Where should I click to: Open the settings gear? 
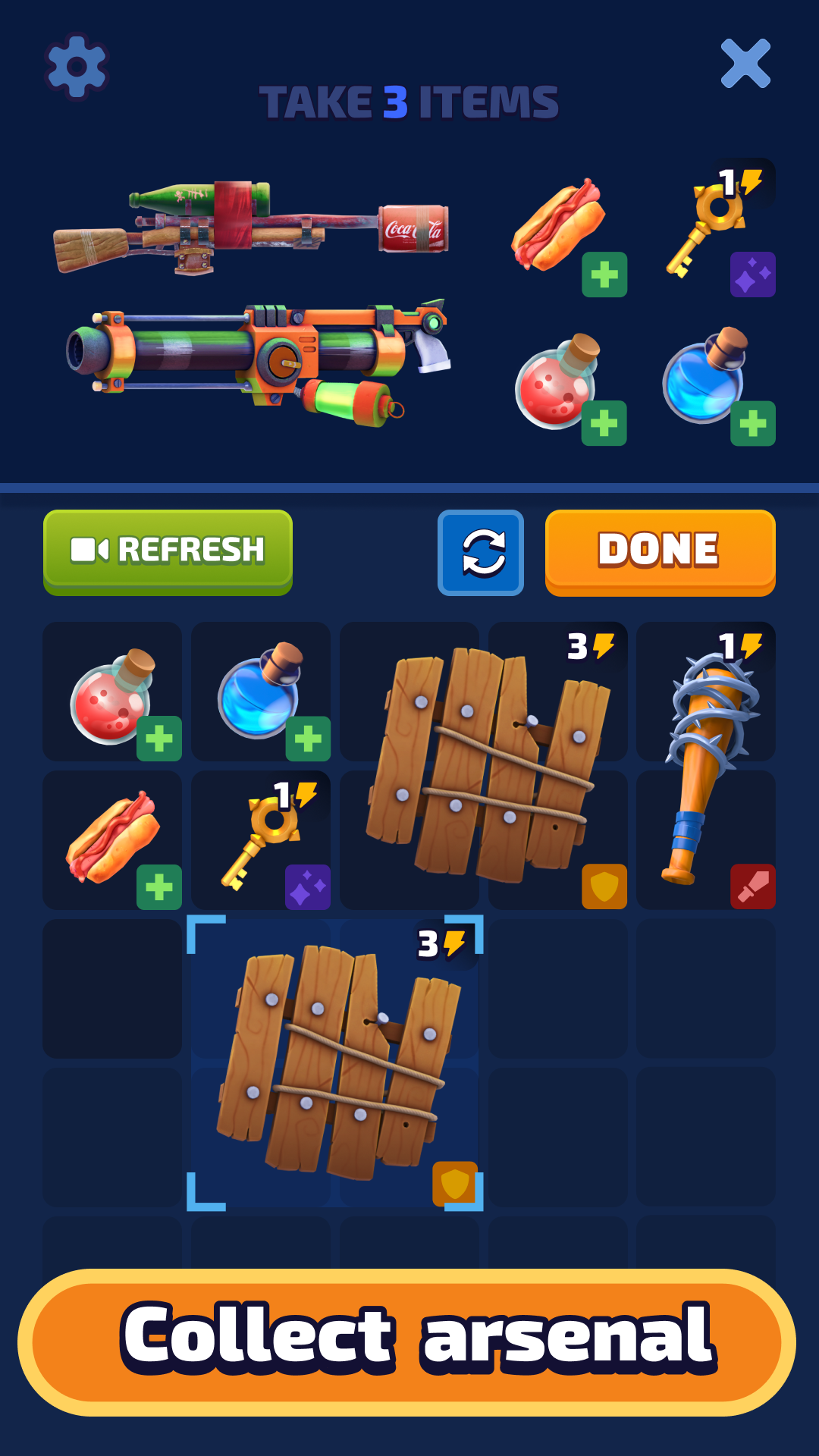tap(76, 64)
